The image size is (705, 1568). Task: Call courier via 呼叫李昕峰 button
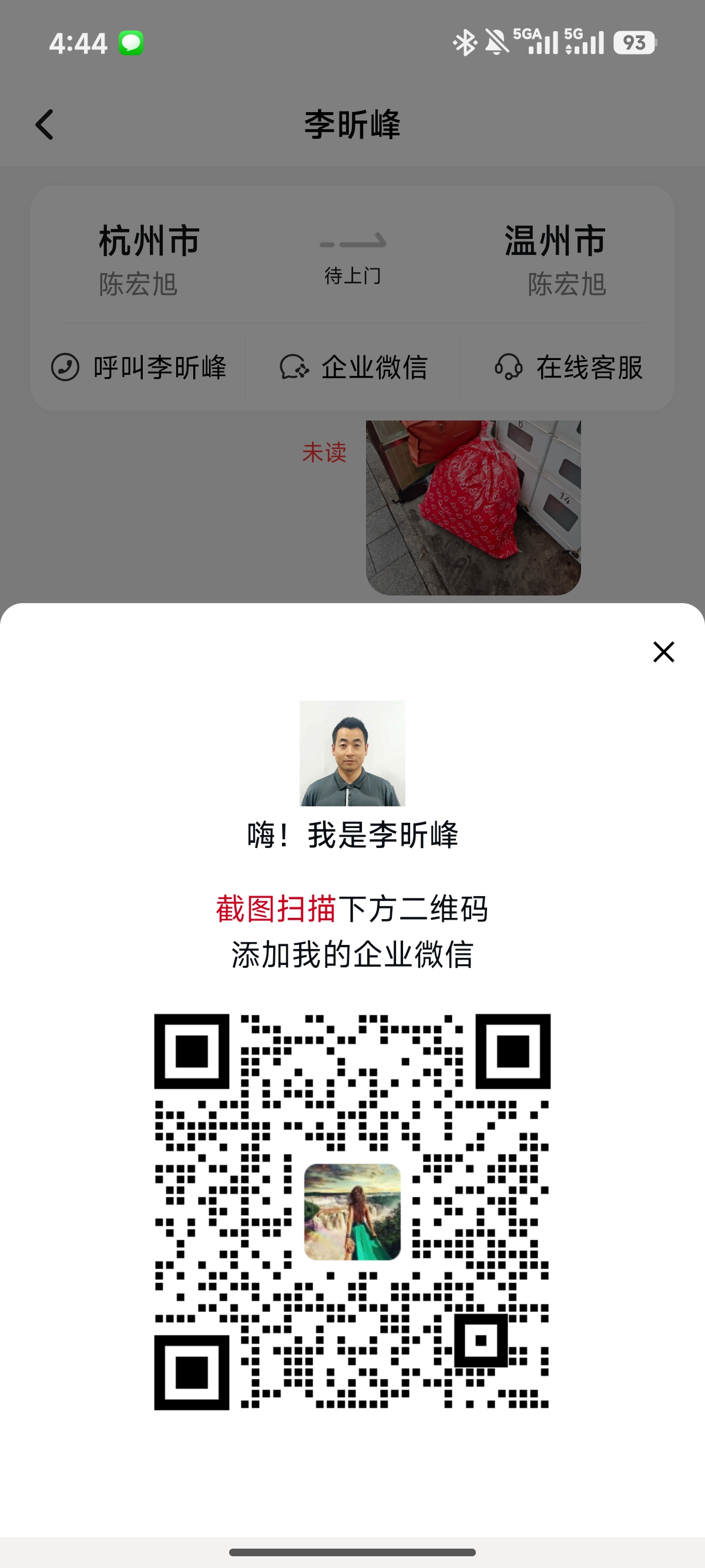tap(138, 368)
